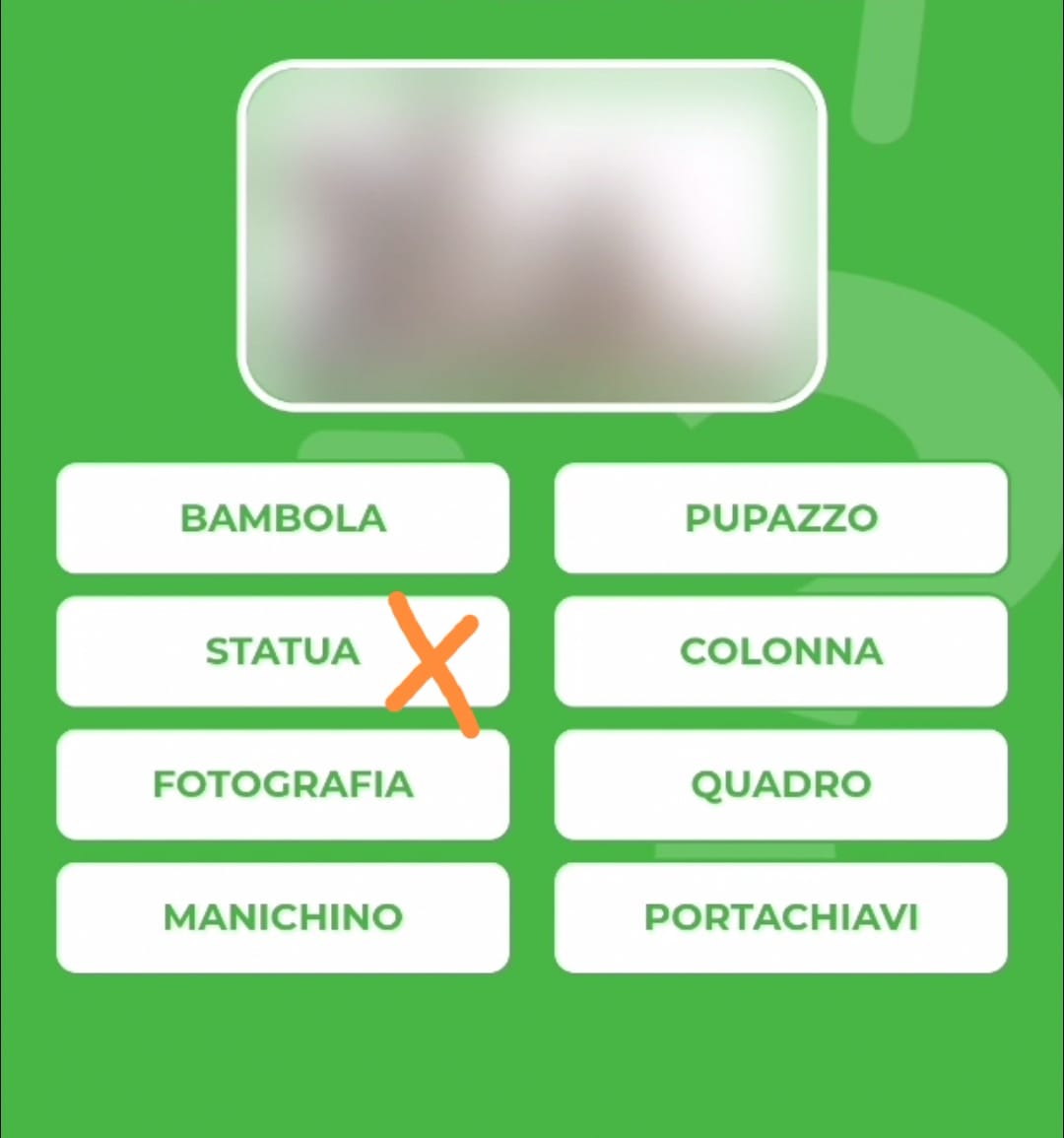Pick the COLONNA option
1064x1138 pixels.
[x=780, y=651]
